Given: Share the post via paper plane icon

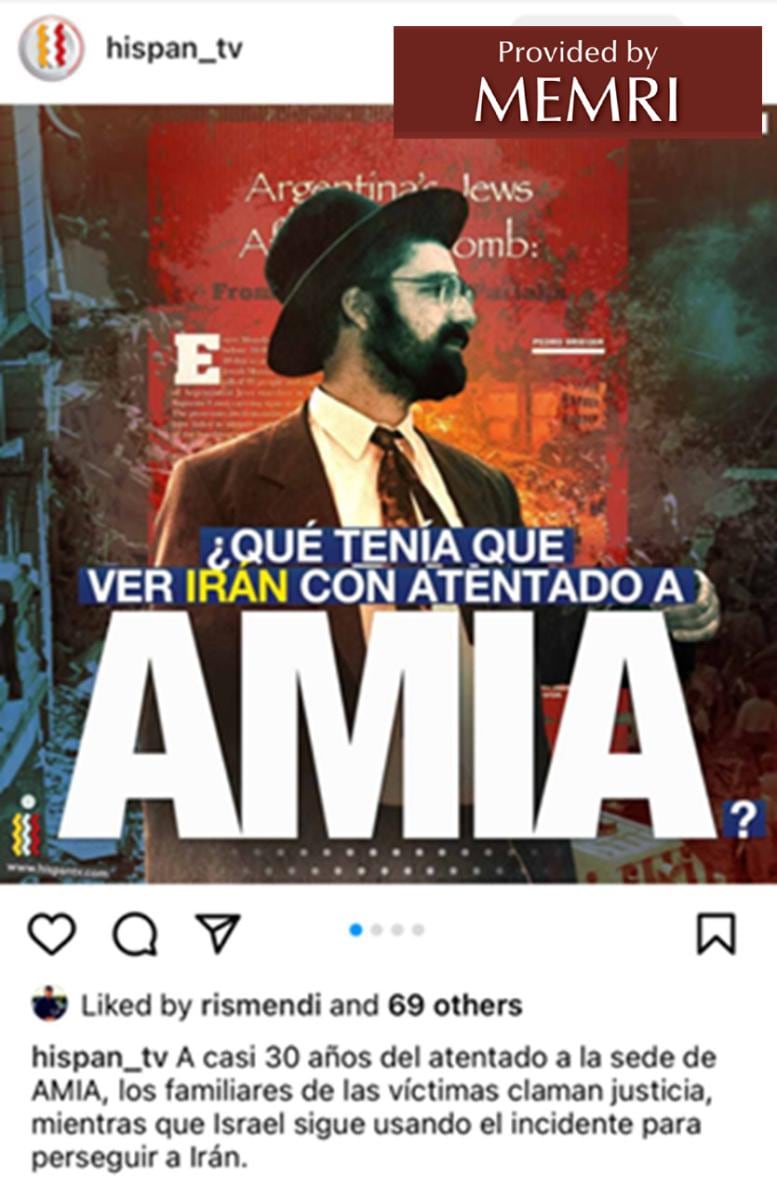Looking at the screenshot, I should click(x=217, y=934).
